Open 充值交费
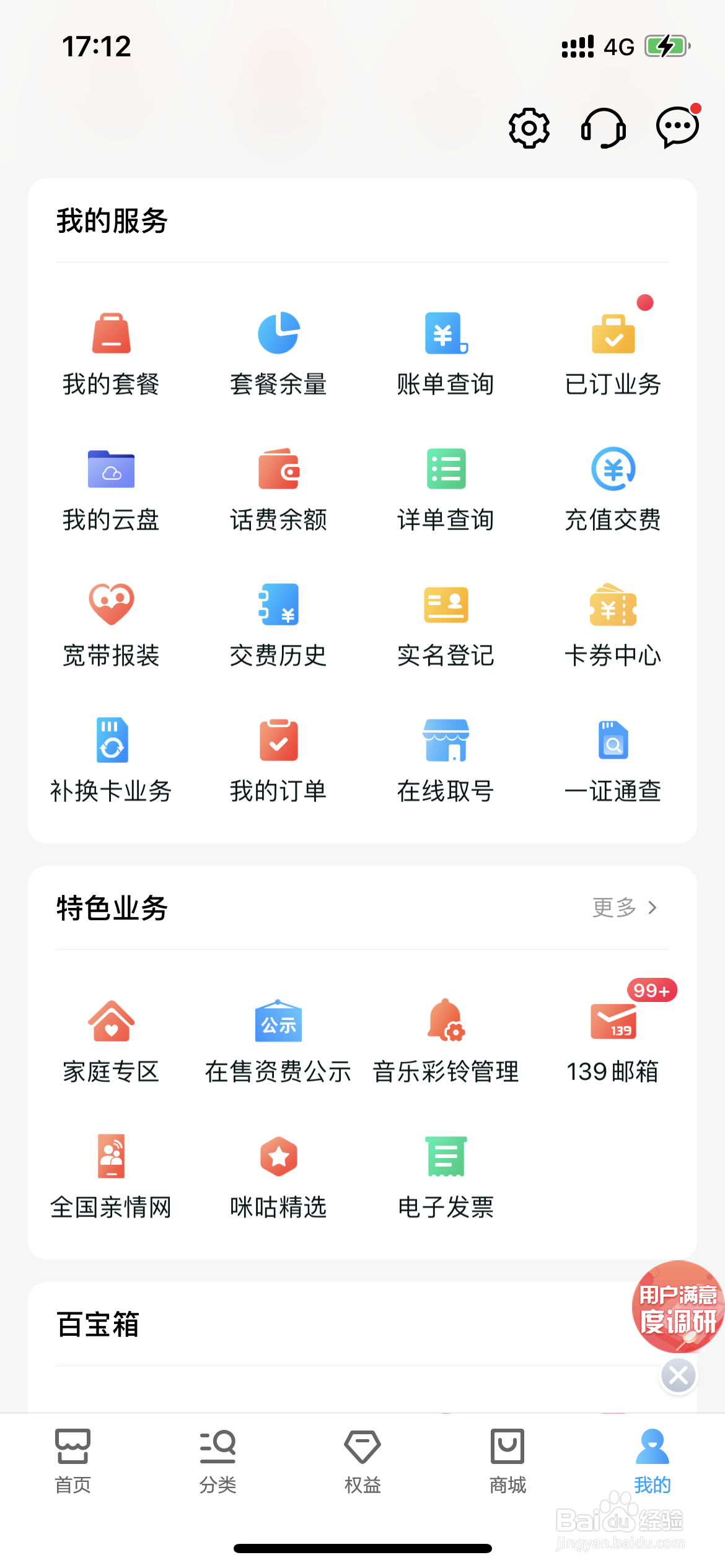This screenshot has height=1568, width=725. click(x=613, y=490)
